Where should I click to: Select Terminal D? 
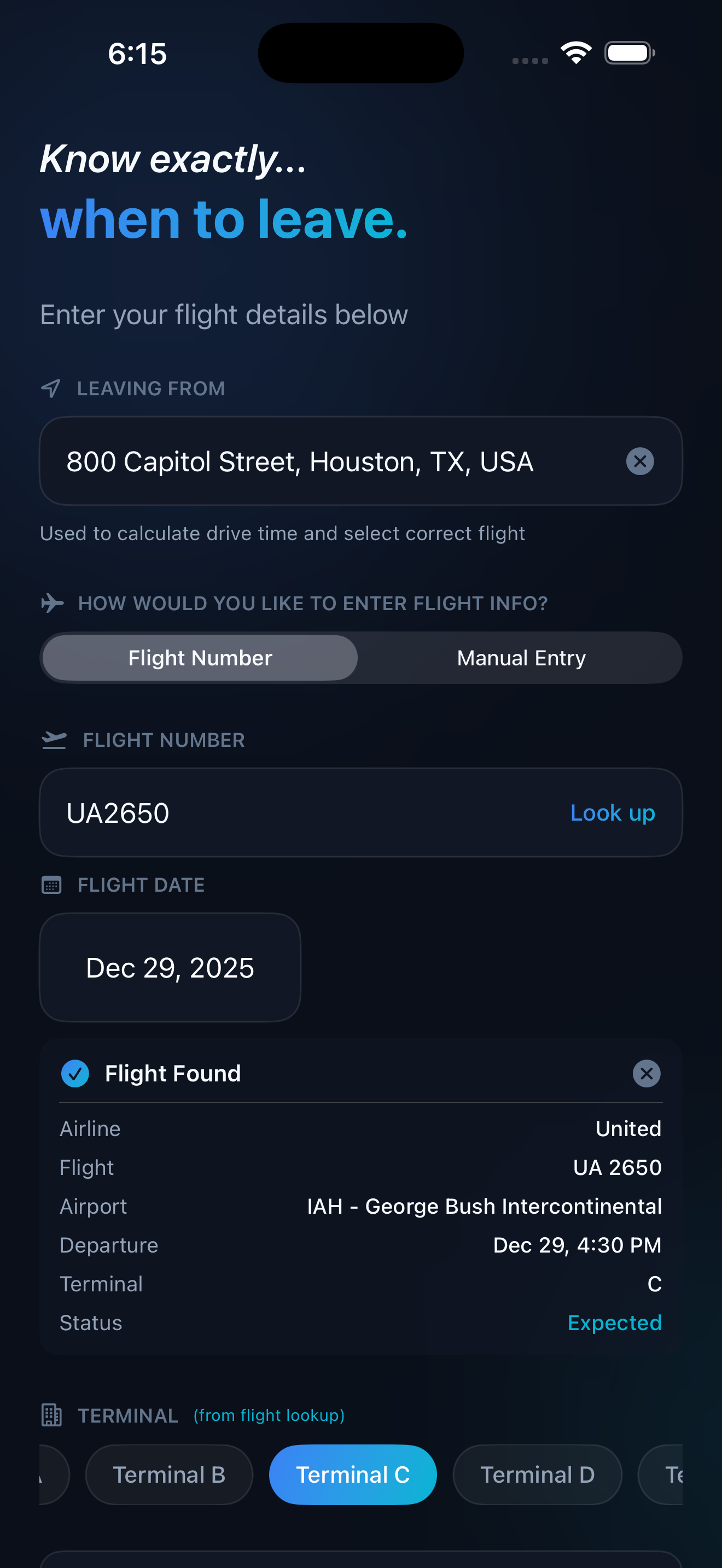[x=538, y=1475]
